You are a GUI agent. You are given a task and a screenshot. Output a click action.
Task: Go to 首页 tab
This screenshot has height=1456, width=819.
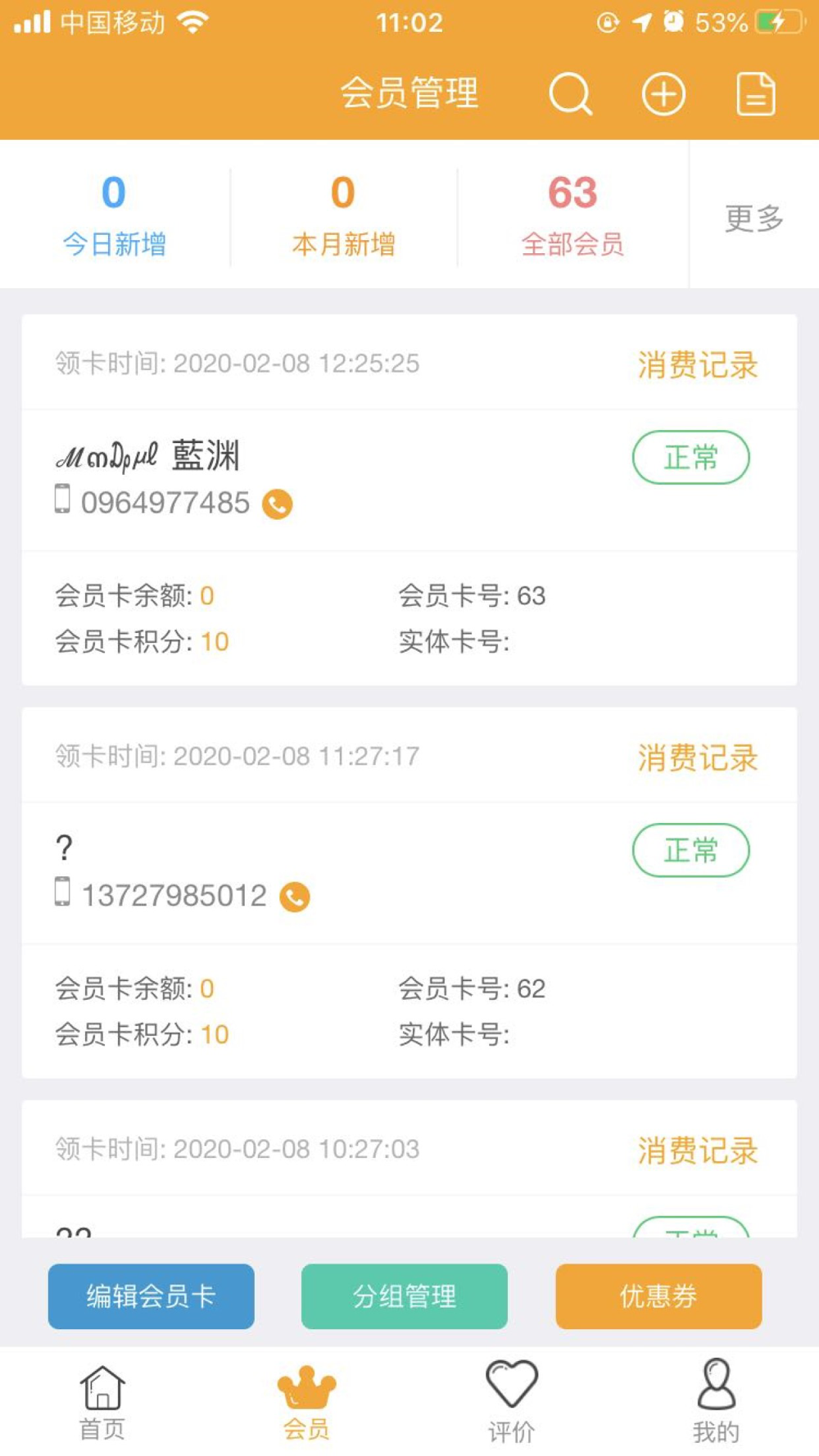coord(102,1402)
